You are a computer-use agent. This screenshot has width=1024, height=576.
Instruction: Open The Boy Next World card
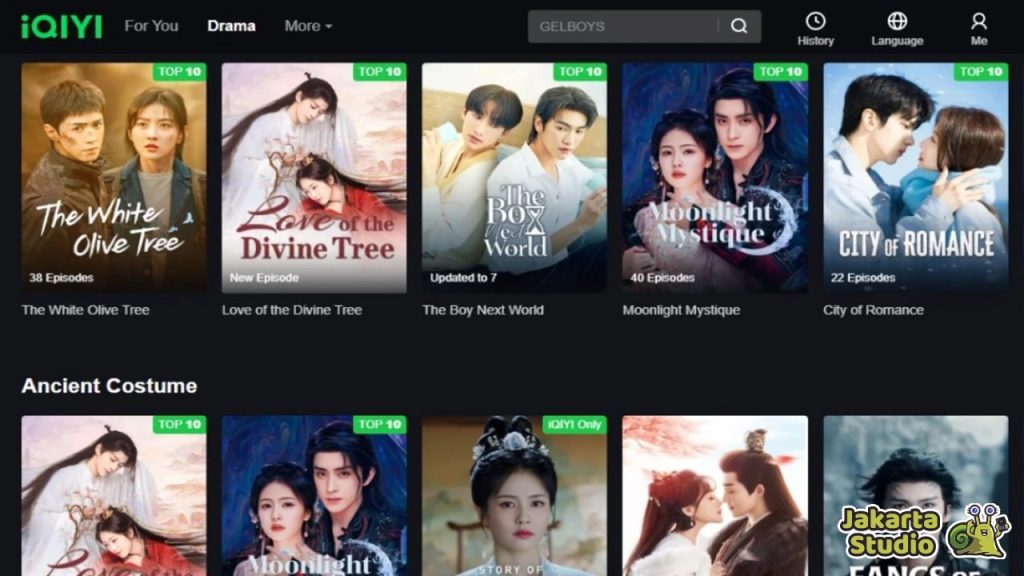click(x=514, y=177)
